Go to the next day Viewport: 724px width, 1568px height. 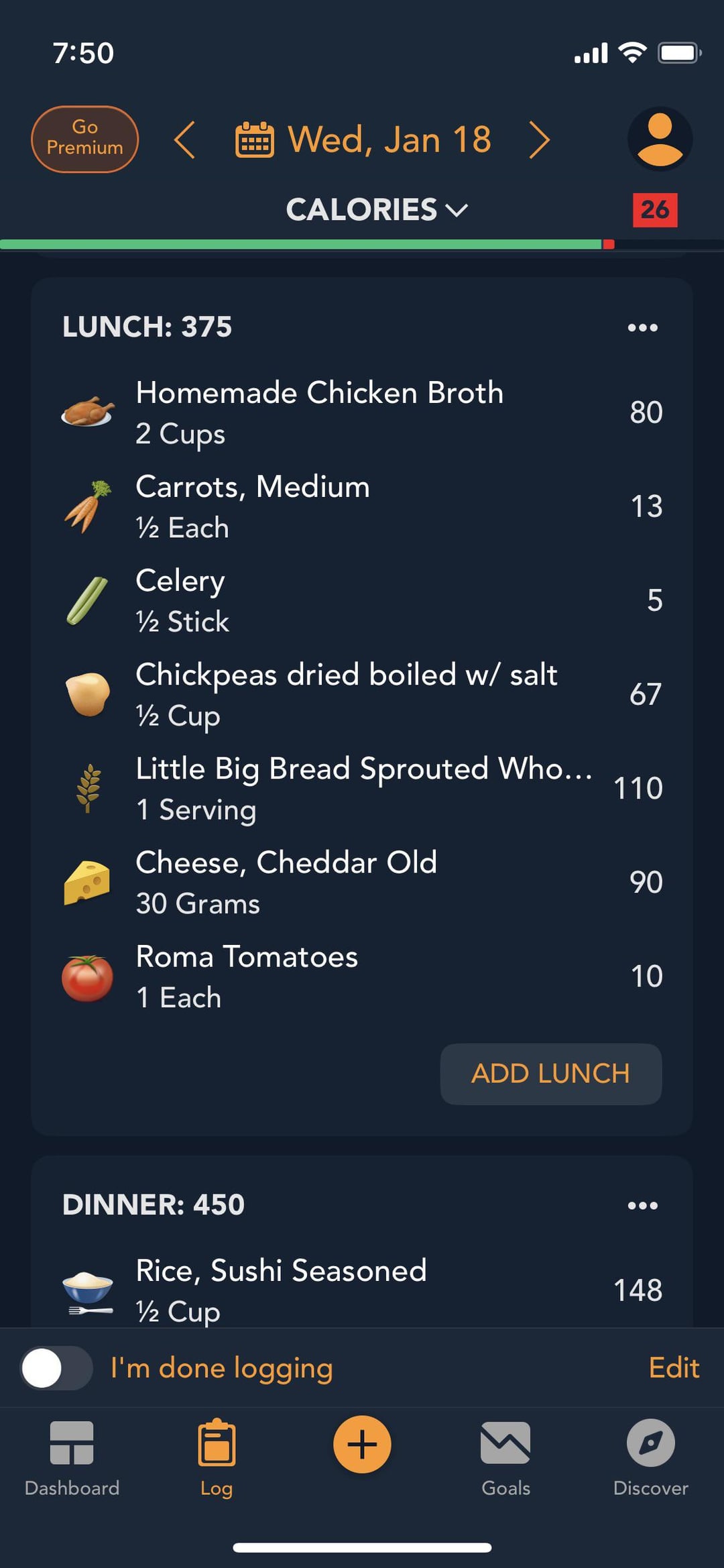coord(539,139)
